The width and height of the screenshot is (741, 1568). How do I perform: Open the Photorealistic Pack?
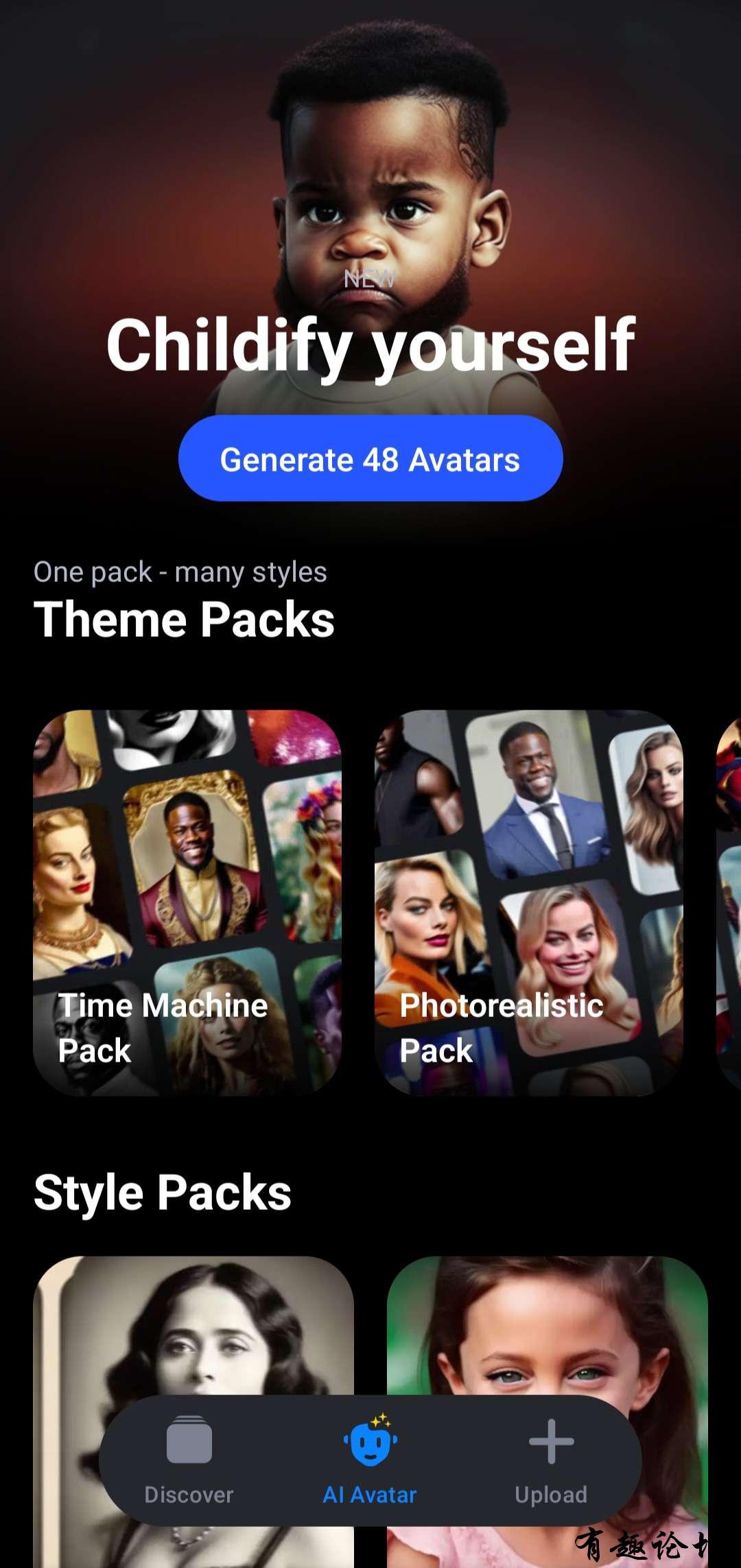528,902
